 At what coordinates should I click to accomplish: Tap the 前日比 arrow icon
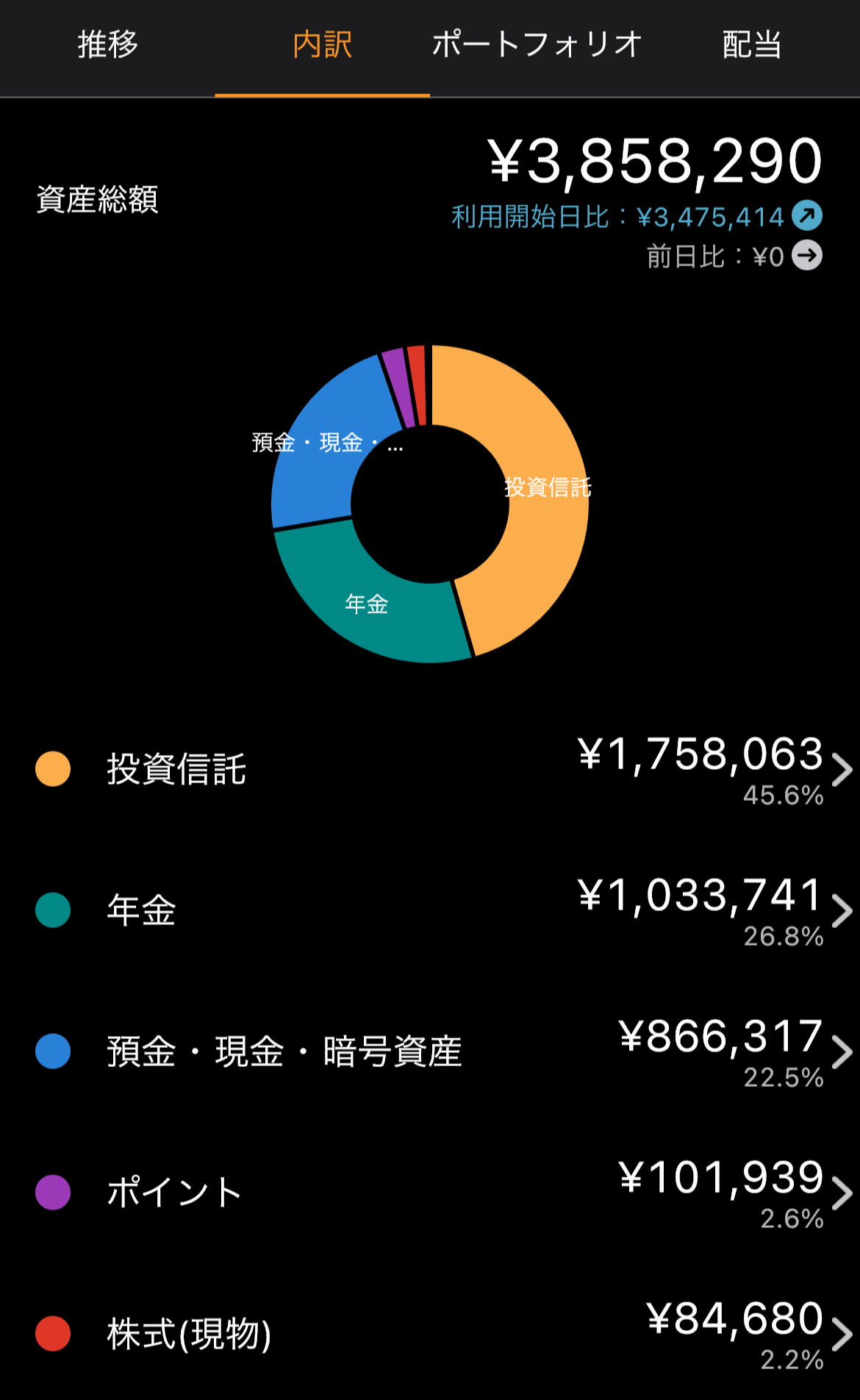coord(807,256)
